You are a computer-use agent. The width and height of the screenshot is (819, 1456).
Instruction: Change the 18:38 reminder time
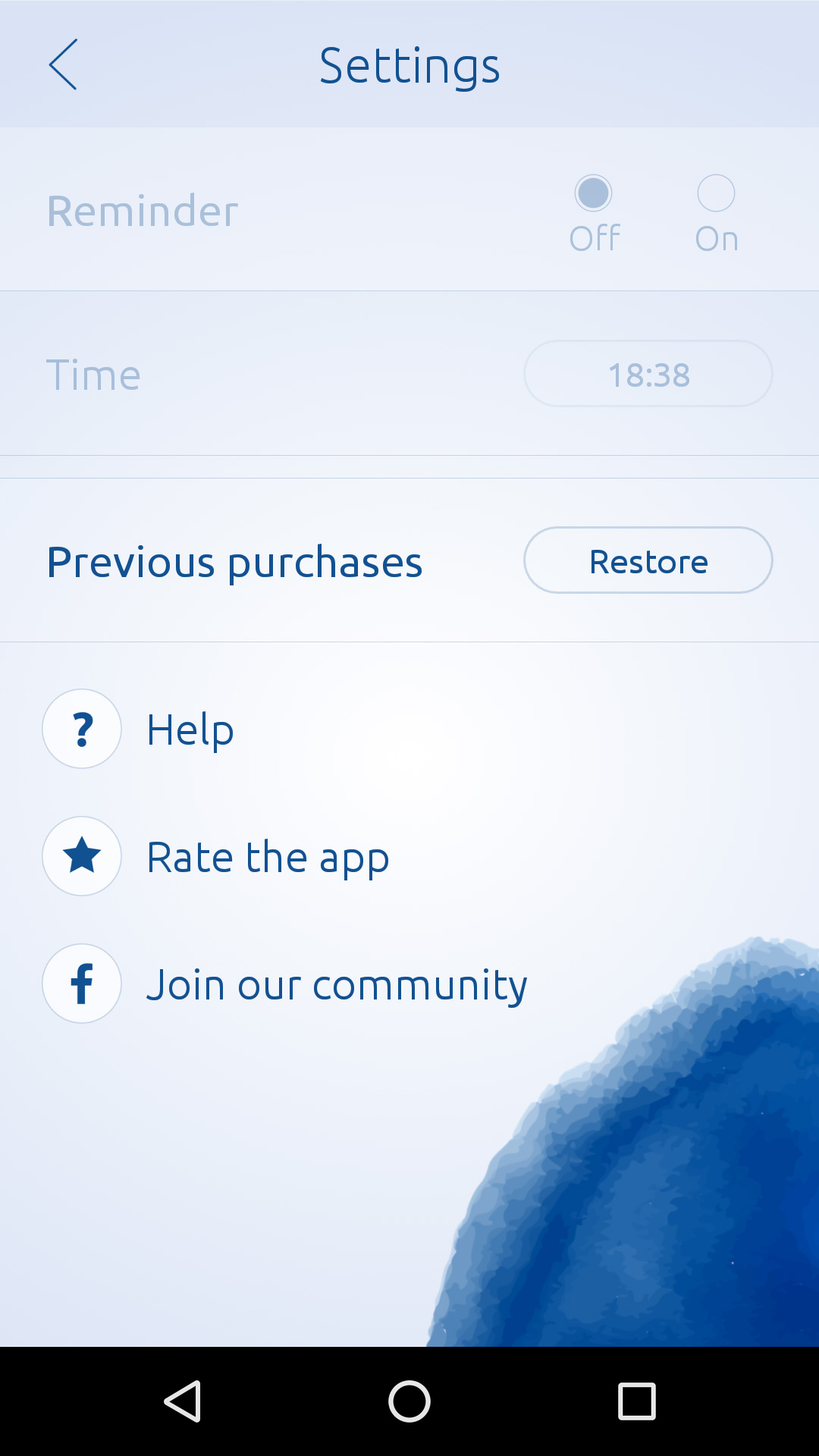(648, 374)
